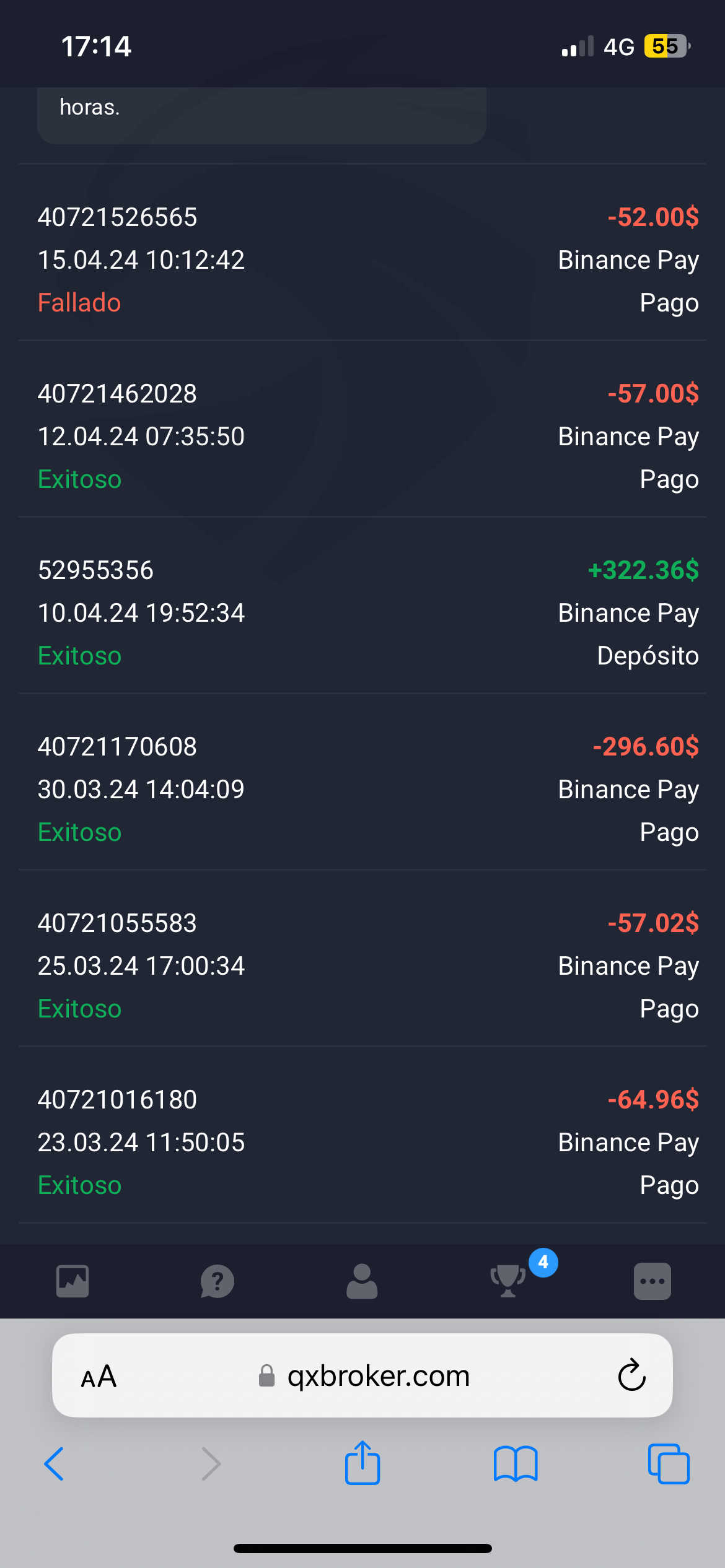This screenshot has width=725, height=1568.
Task: Switch to the account profile tab
Action: tap(362, 1281)
